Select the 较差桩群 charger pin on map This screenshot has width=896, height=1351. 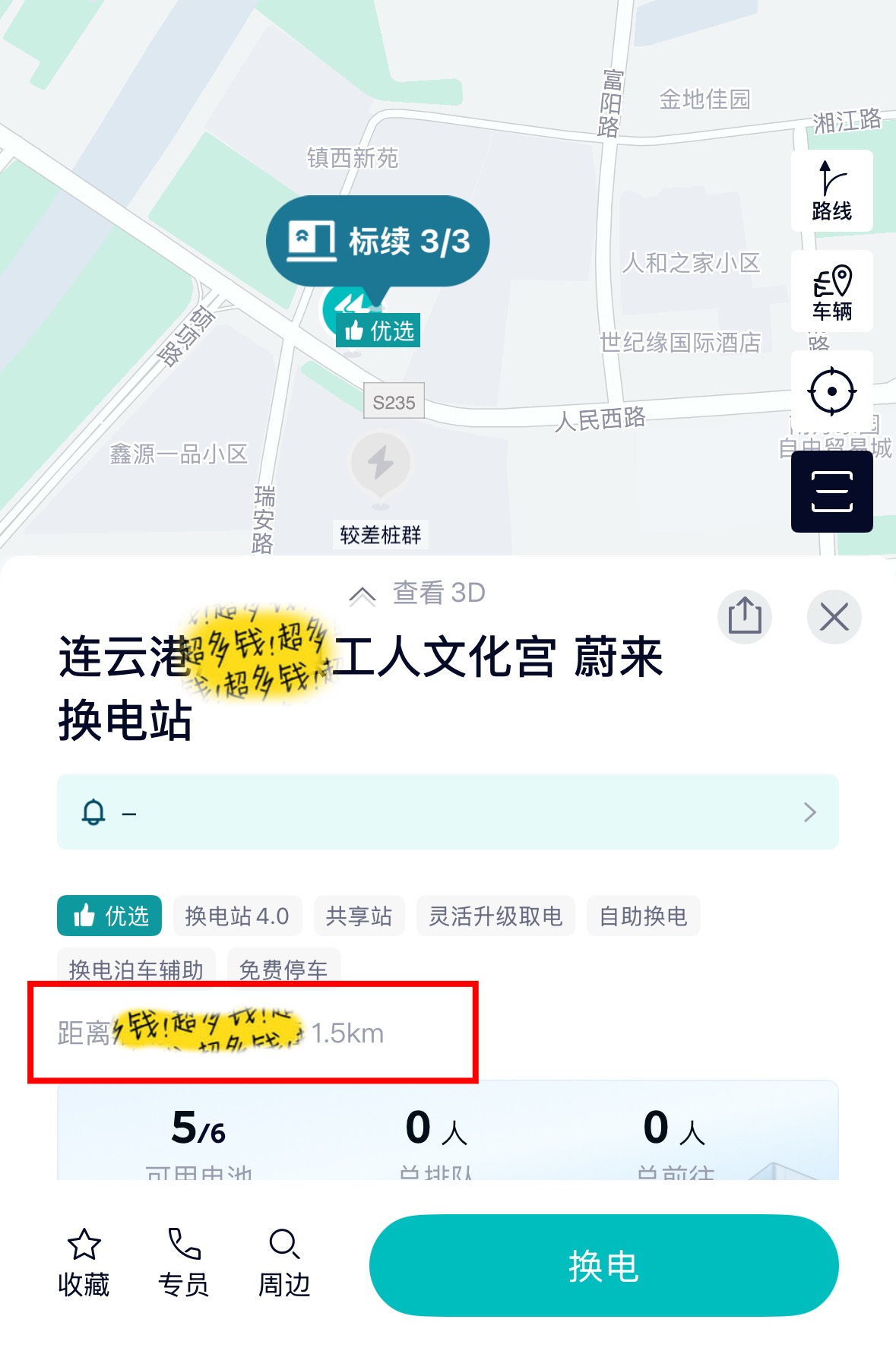pos(381,466)
